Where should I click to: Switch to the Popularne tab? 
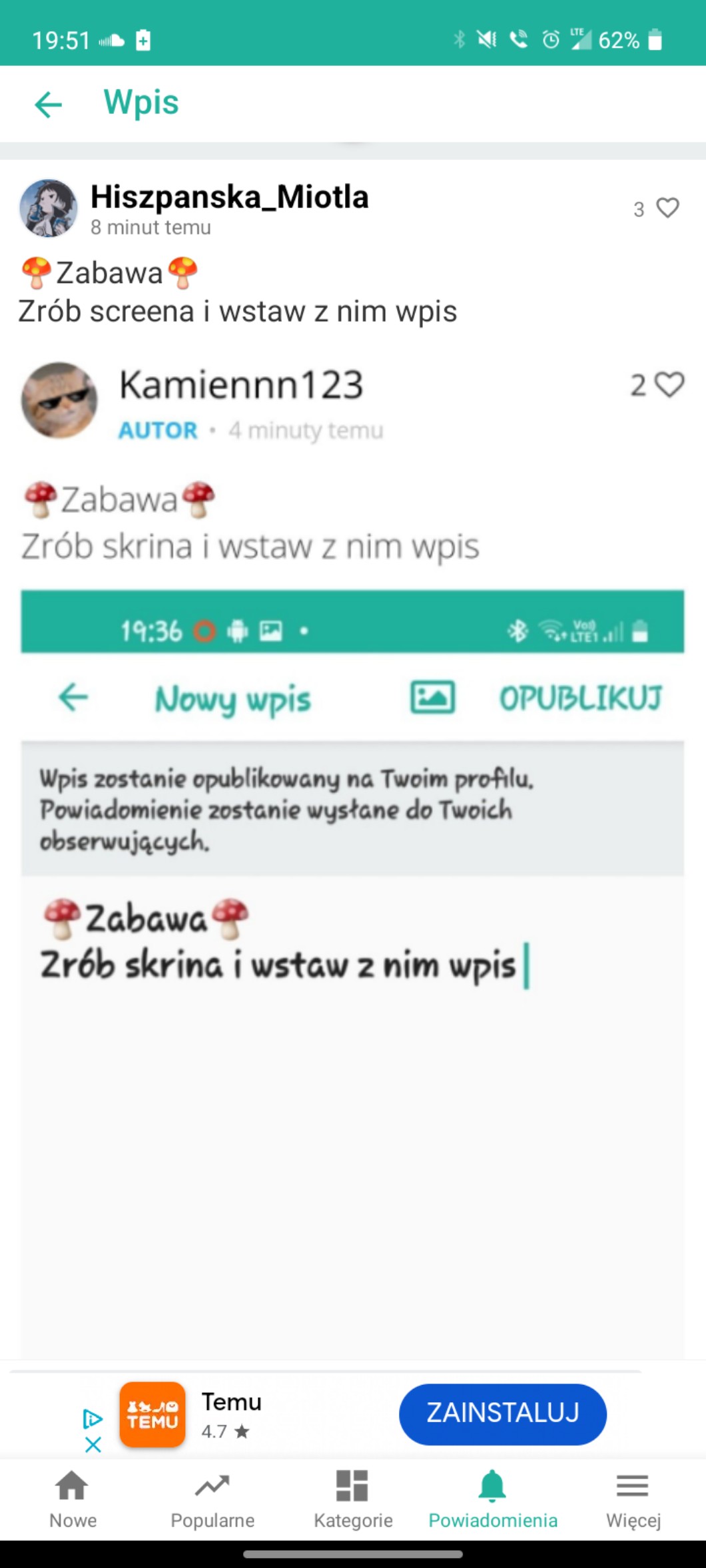212,1498
